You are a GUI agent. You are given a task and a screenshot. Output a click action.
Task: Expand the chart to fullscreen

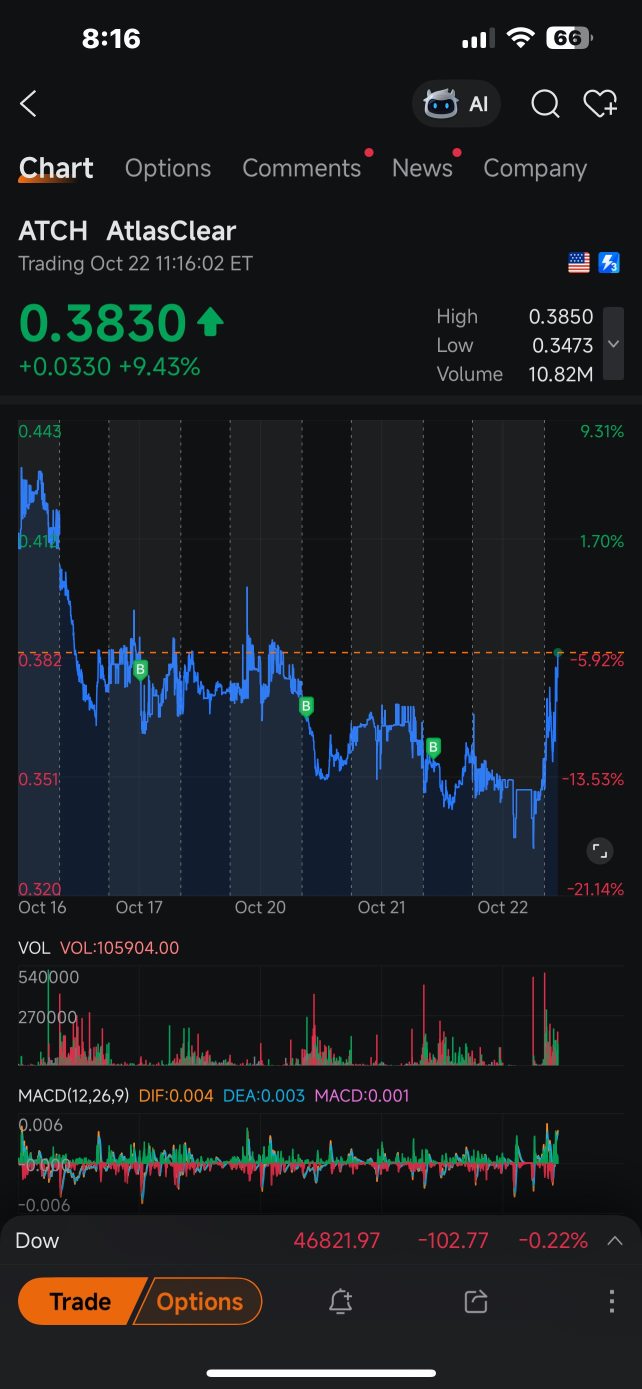tap(599, 851)
